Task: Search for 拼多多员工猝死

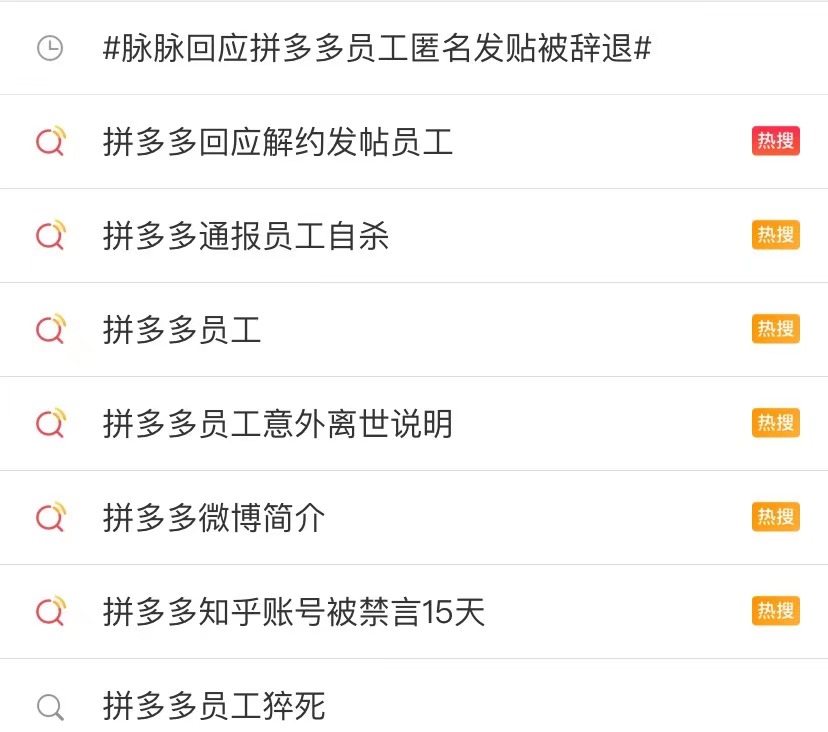Action: click(214, 706)
